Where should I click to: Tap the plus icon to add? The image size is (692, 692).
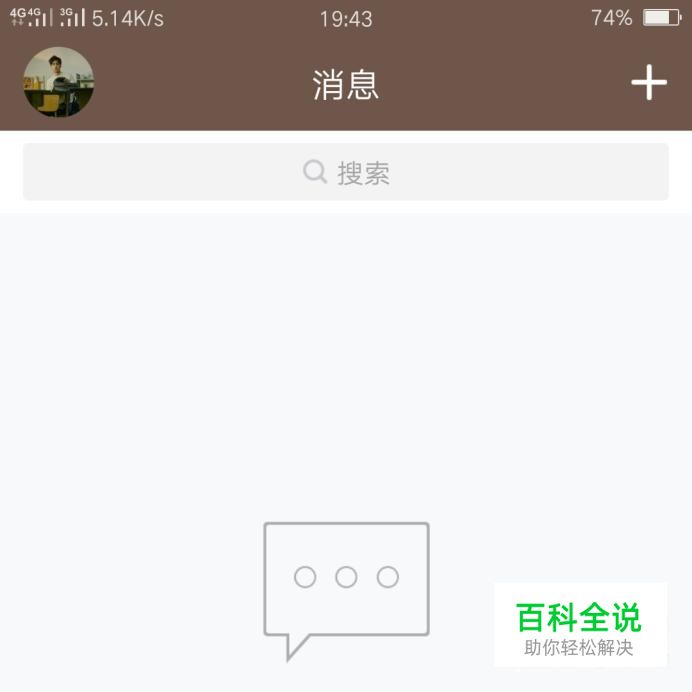point(648,83)
